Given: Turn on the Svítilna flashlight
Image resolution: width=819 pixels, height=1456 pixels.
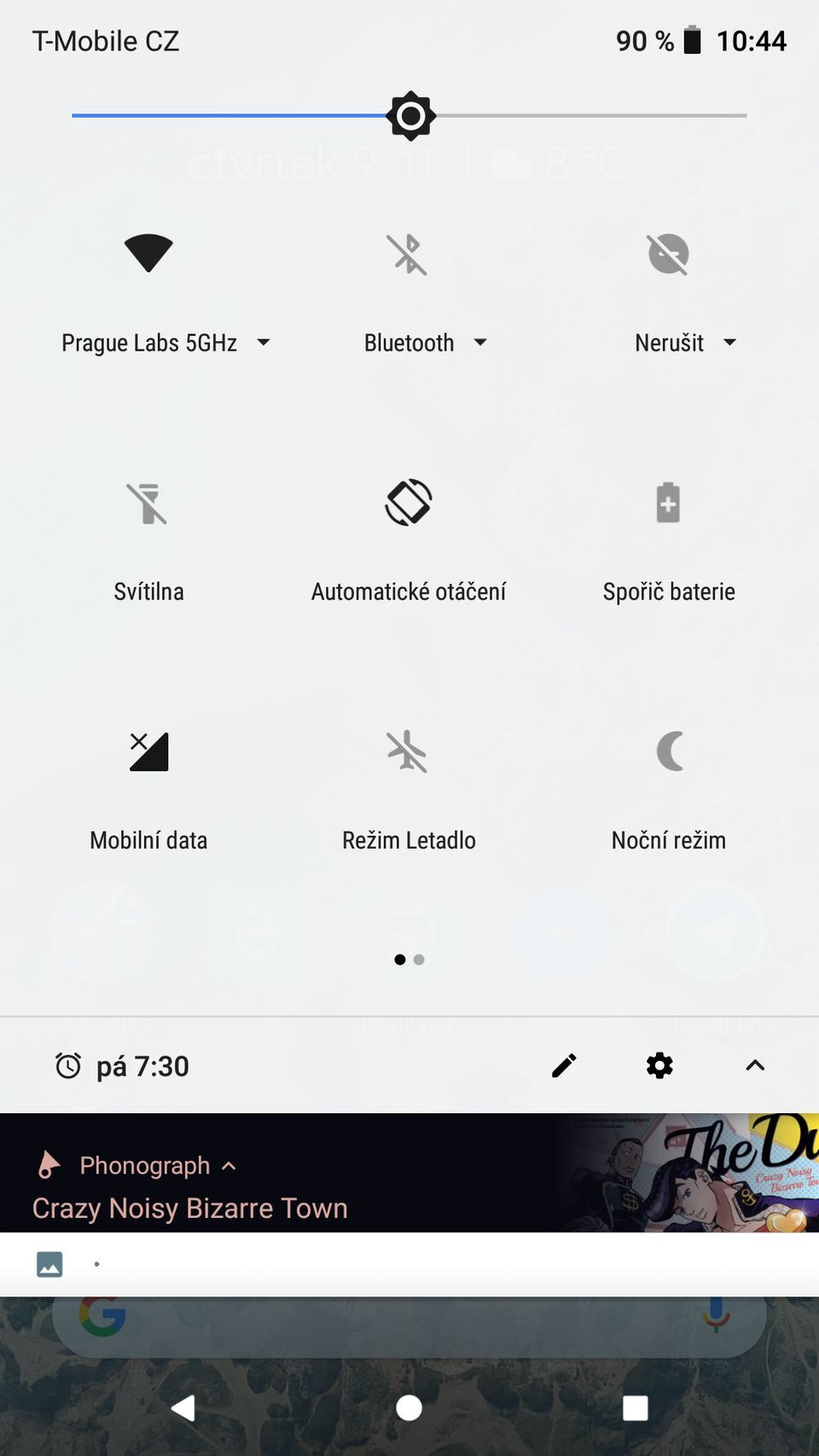Looking at the screenshot, I should pos(148,503).
